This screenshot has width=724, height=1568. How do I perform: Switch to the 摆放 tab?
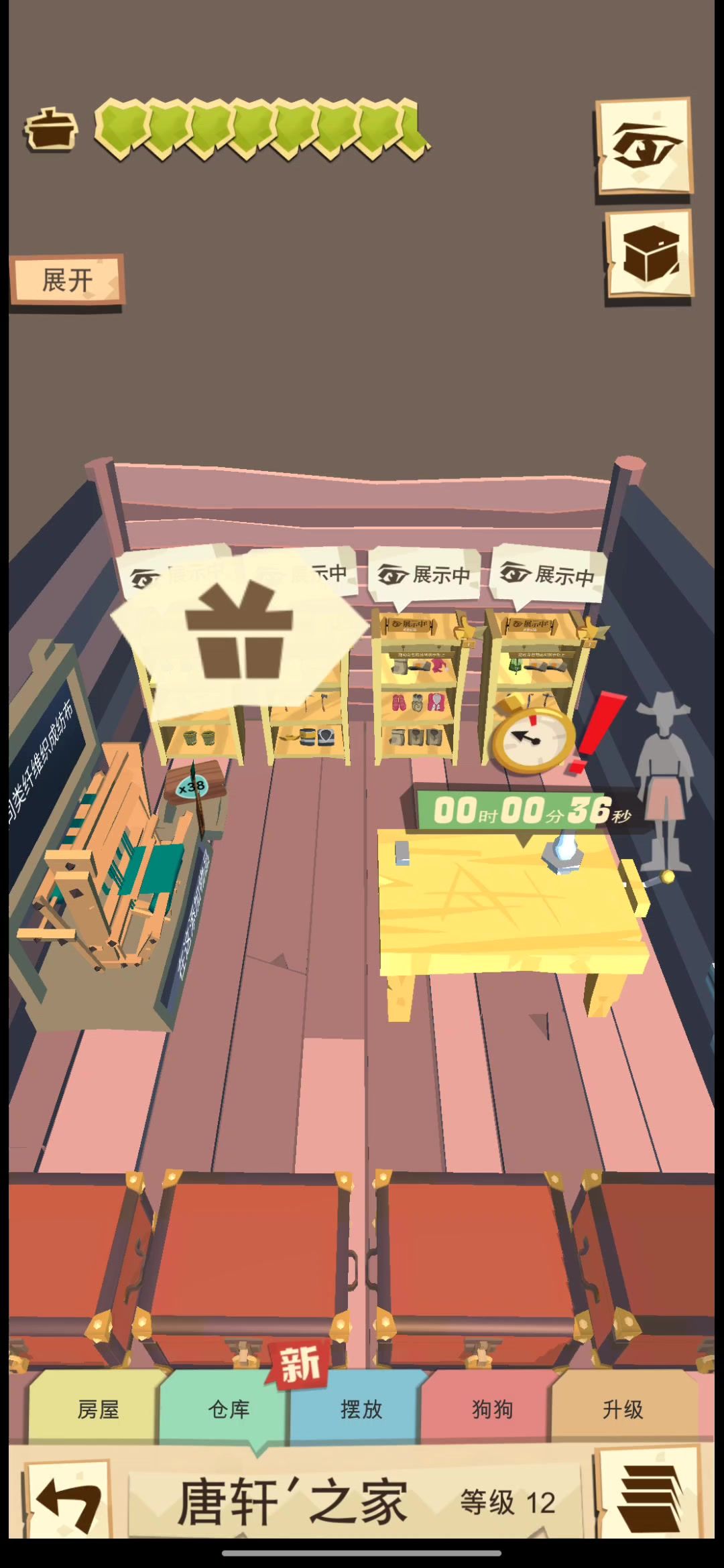(x=361, y=1409)
